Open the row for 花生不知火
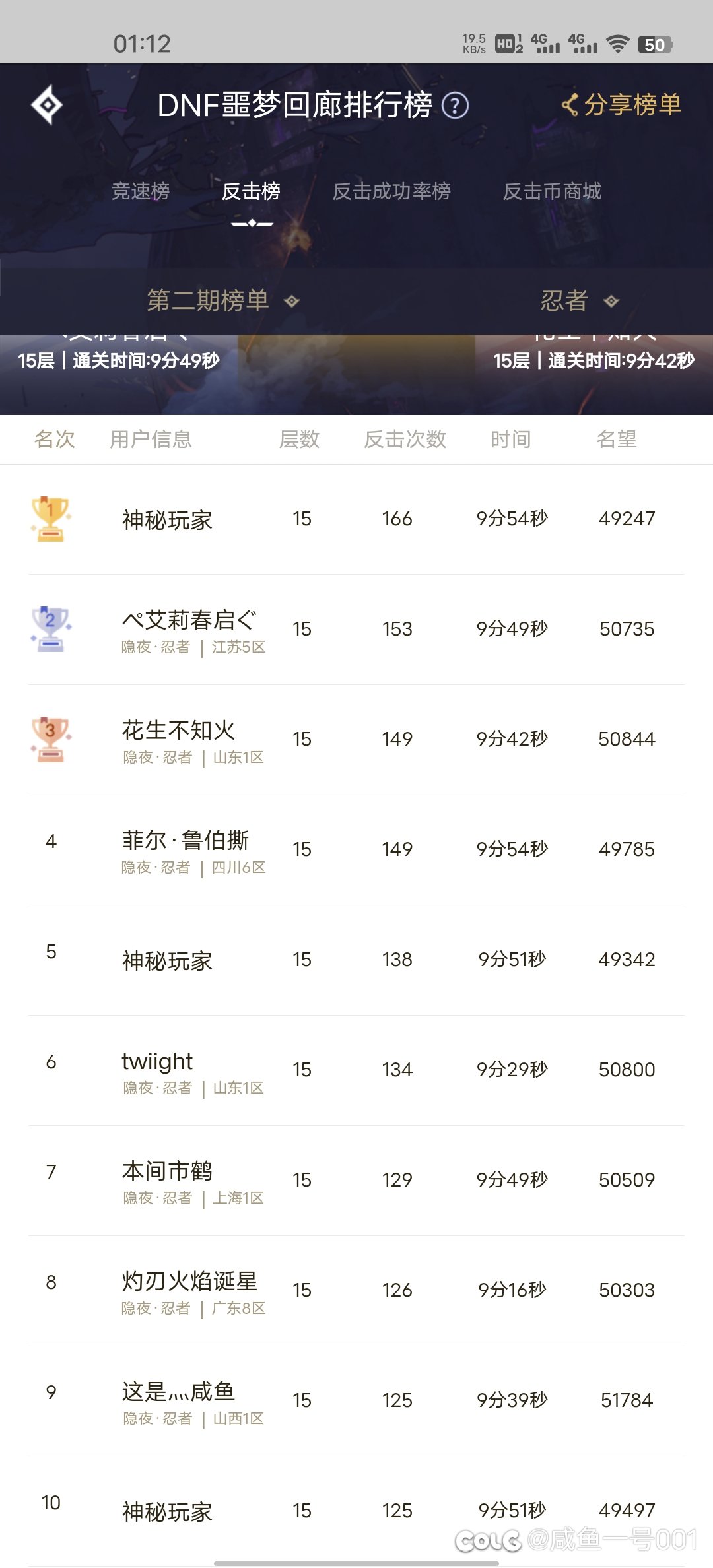The width and height of the screenshot is (713, 1568). coord(356,740)
